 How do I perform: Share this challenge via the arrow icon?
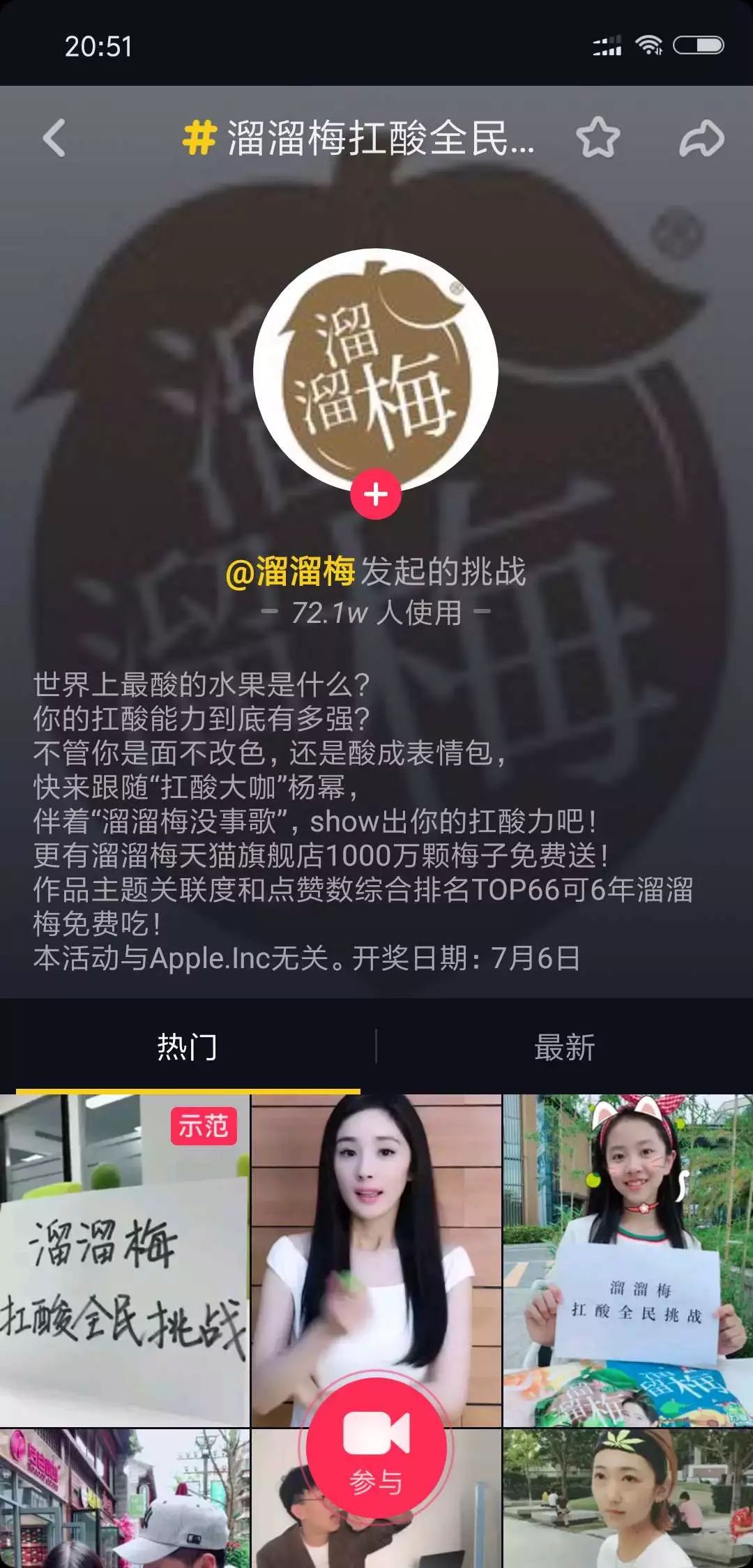coord(701,137)
